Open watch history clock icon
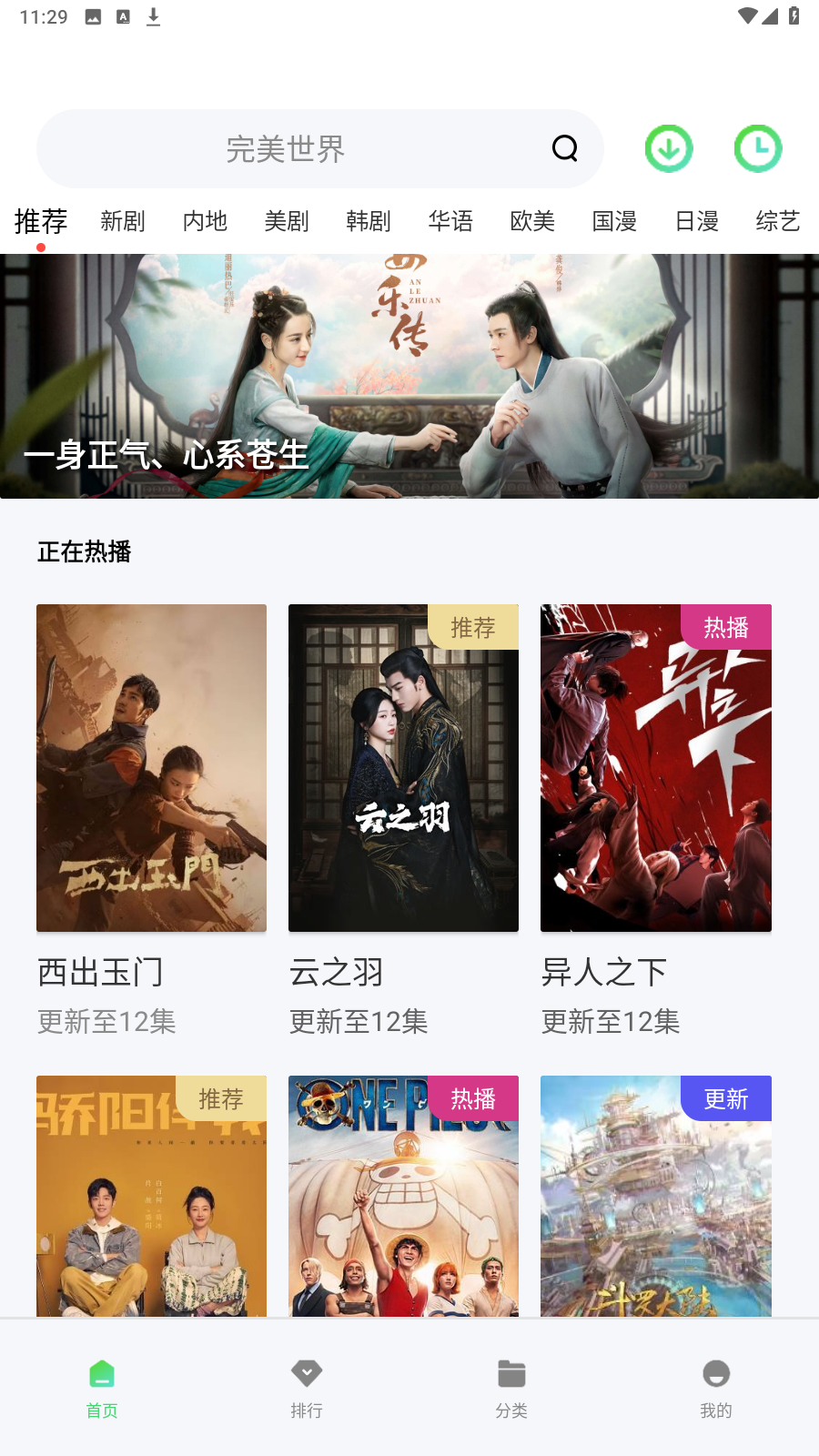The image size is (819, 1456). [758, 148]
